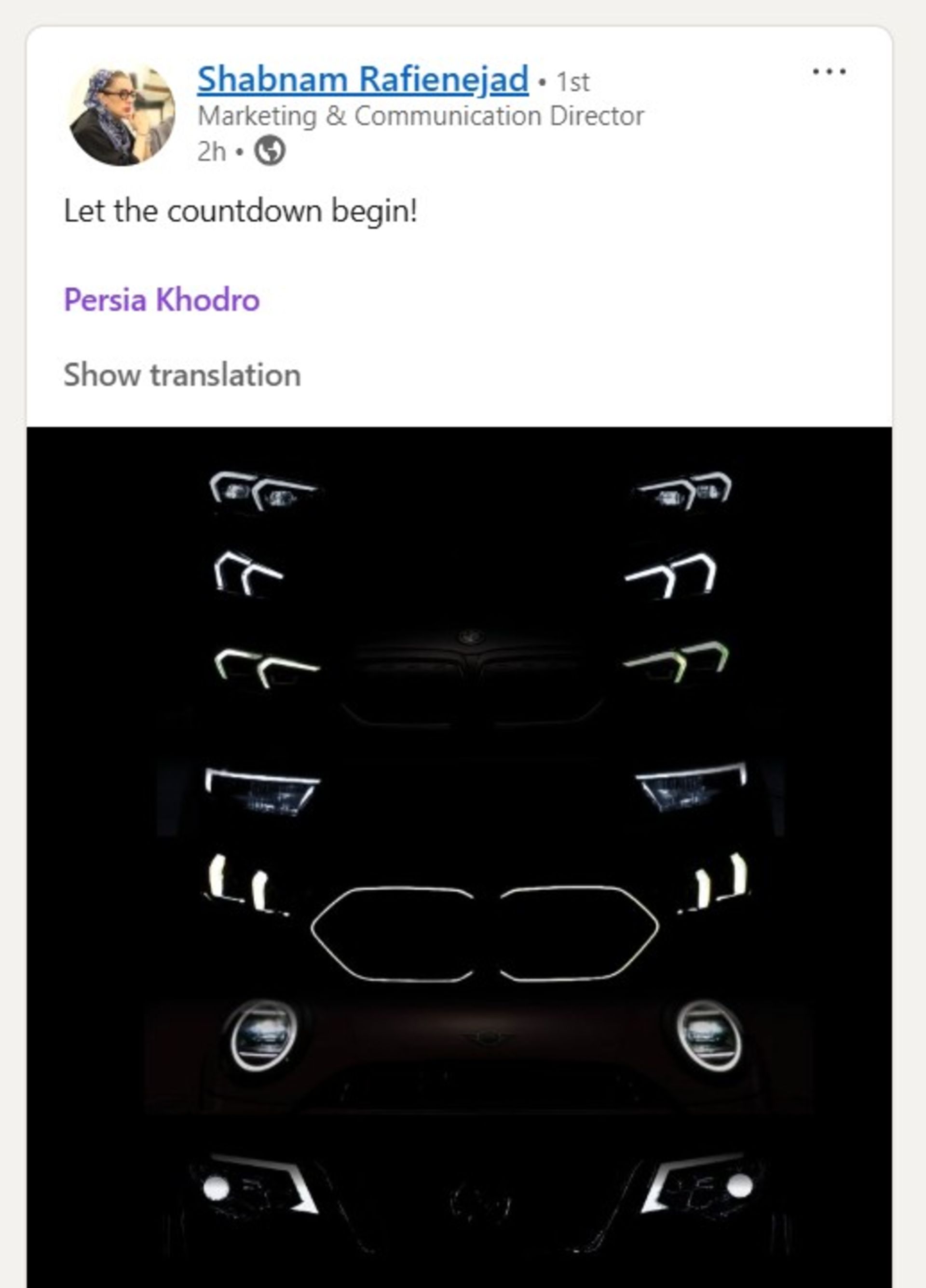The width and height of the screenshot is (926, 1288).
Task: Open the post's three-dot overflow menu
Action: tap(829, 71)
